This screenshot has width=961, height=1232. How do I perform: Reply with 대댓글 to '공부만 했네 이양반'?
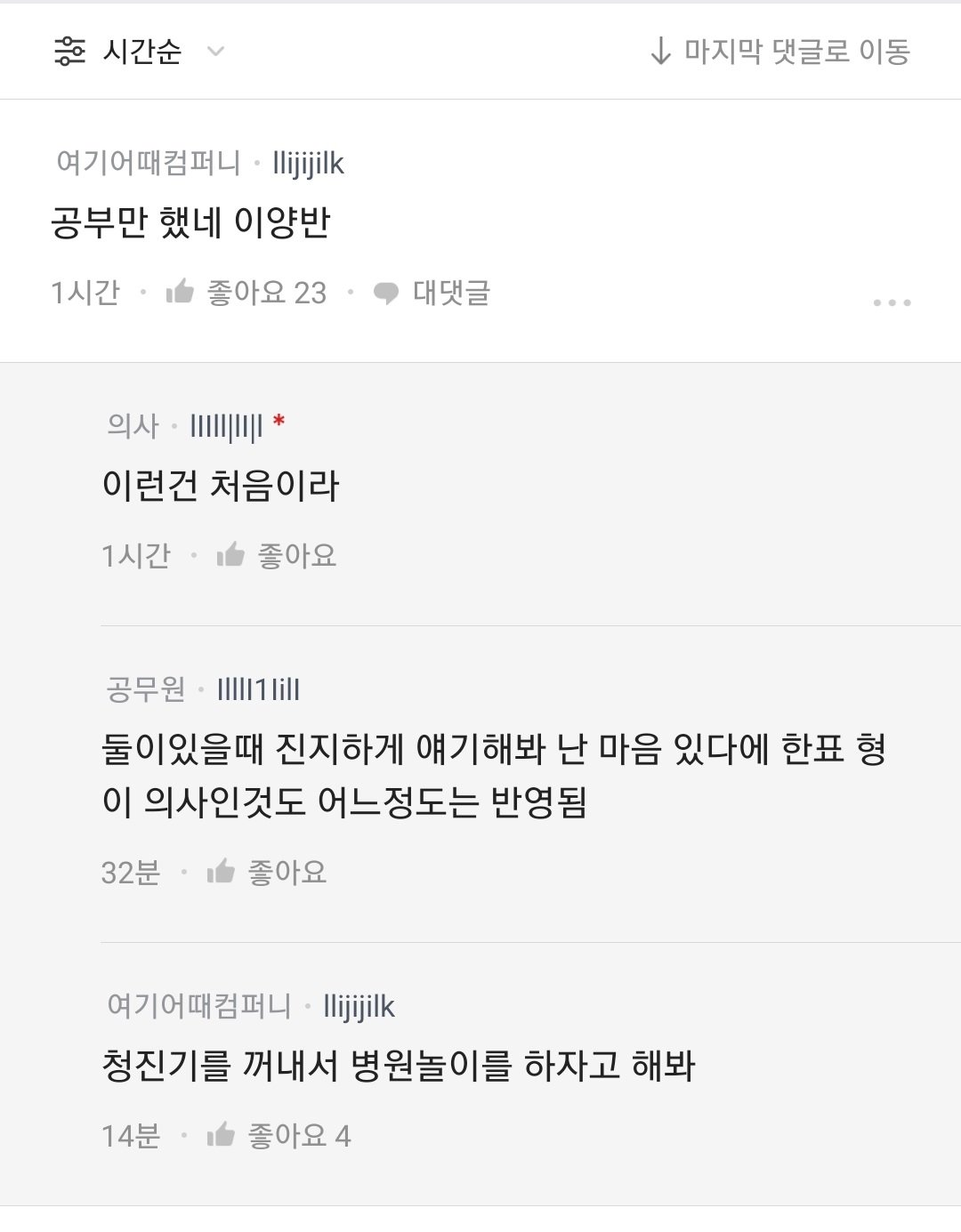click(x=432, y=293)
